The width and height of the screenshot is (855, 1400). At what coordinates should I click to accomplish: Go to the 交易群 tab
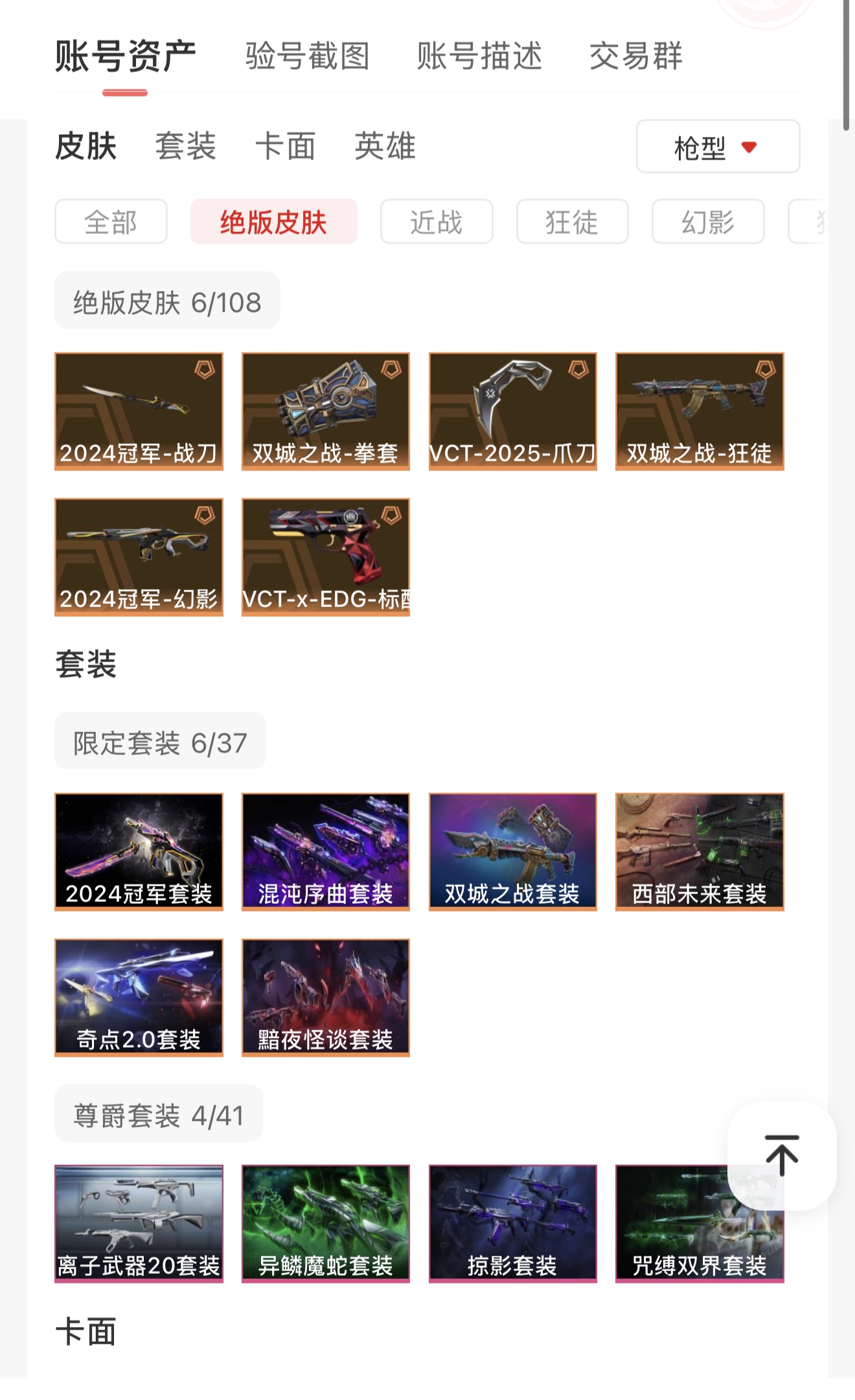pos(636,56)
